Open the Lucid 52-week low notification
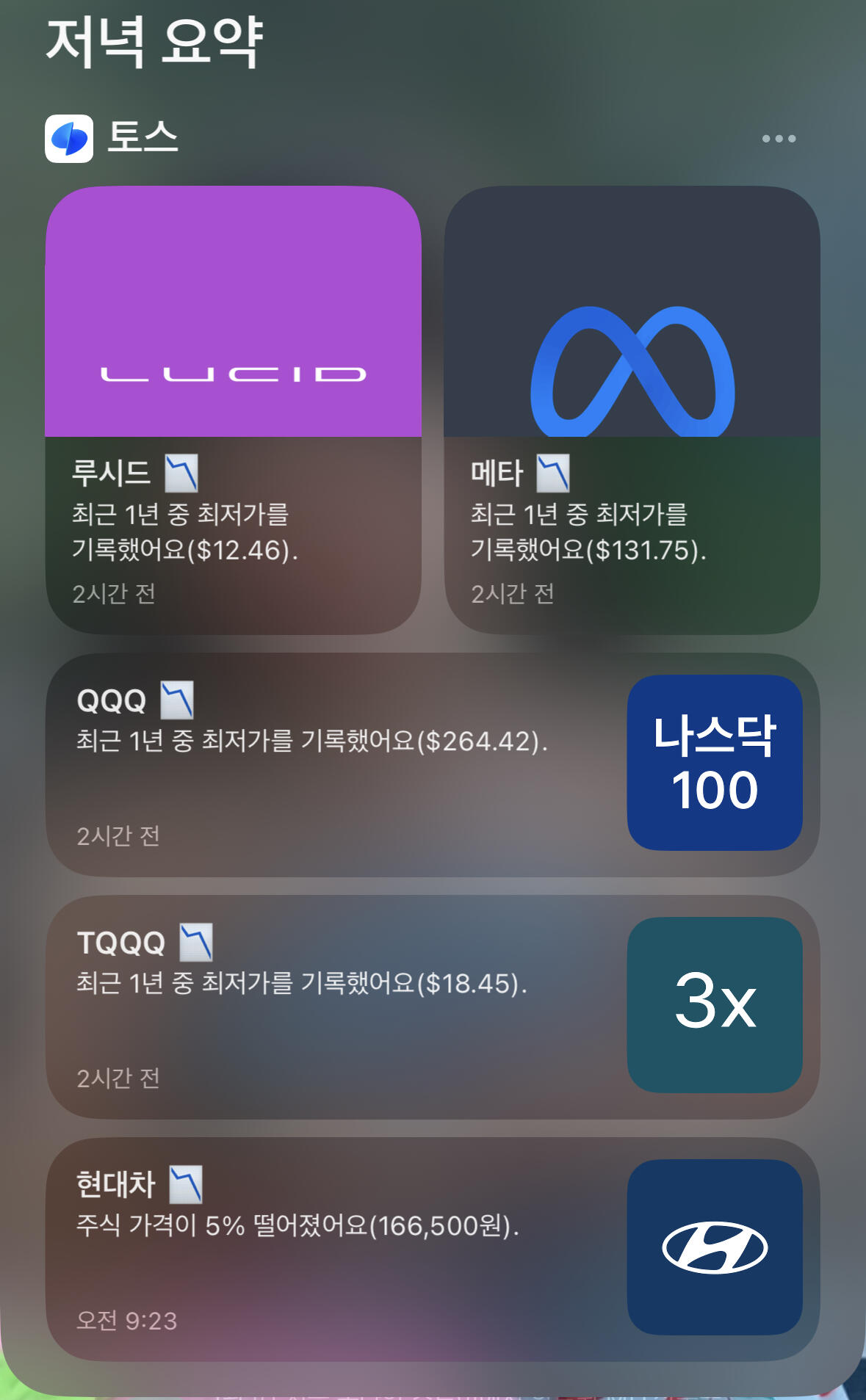Viewport: 866px width, 1400px height. coord(234,410)
